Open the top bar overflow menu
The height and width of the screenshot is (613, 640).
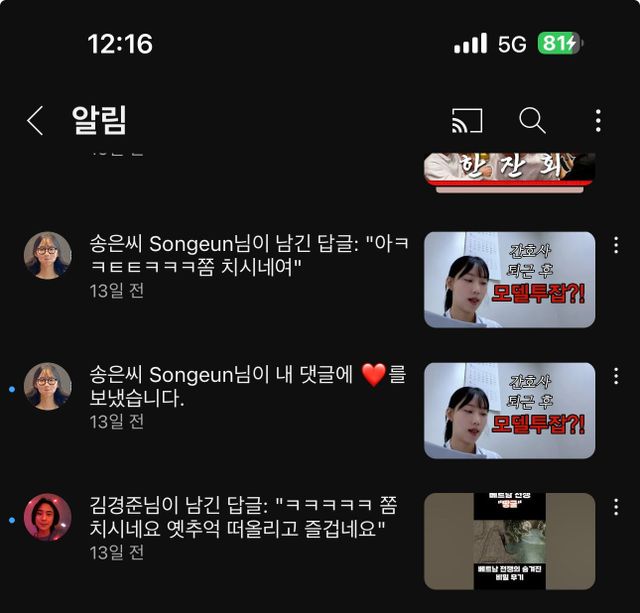point(598,122)
